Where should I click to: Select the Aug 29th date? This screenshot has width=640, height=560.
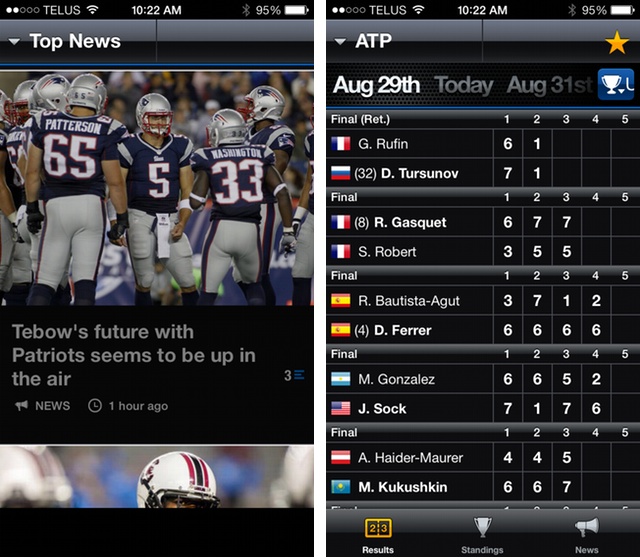(x=376, y=85)
